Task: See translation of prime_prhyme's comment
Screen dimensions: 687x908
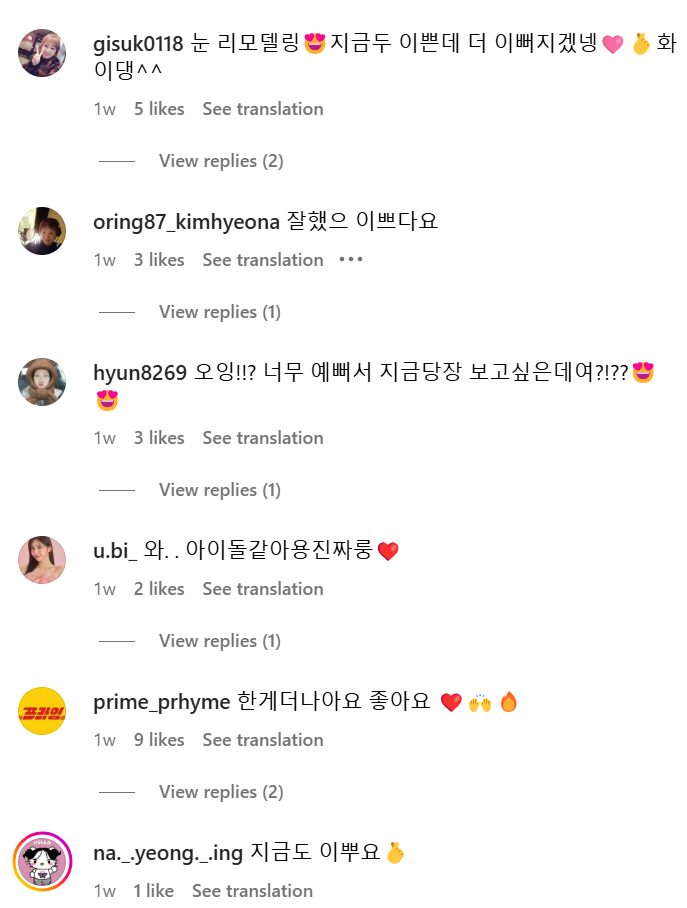Action: coord(262,740)
